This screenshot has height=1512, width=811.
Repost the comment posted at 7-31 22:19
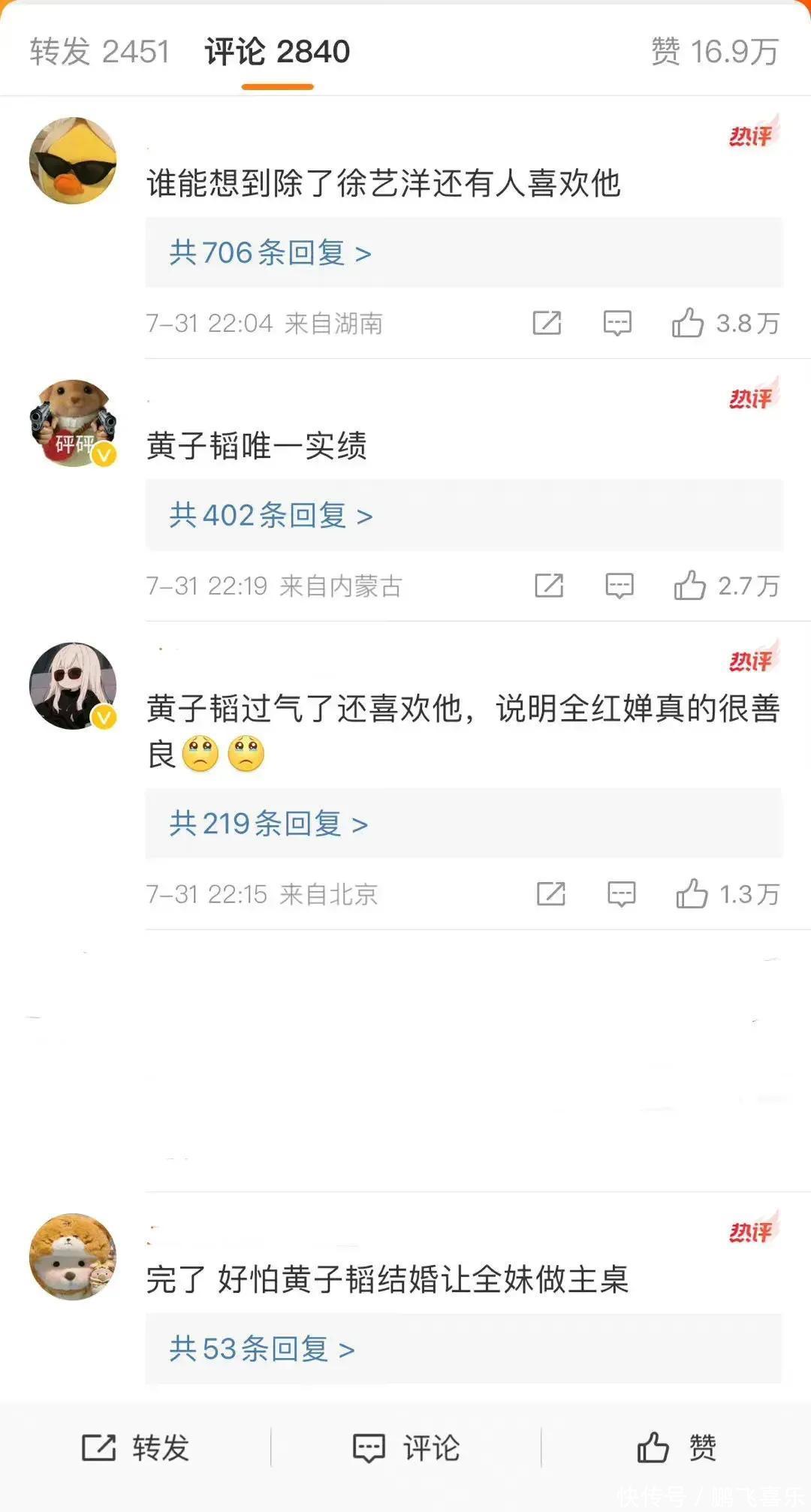pos(549,586)
